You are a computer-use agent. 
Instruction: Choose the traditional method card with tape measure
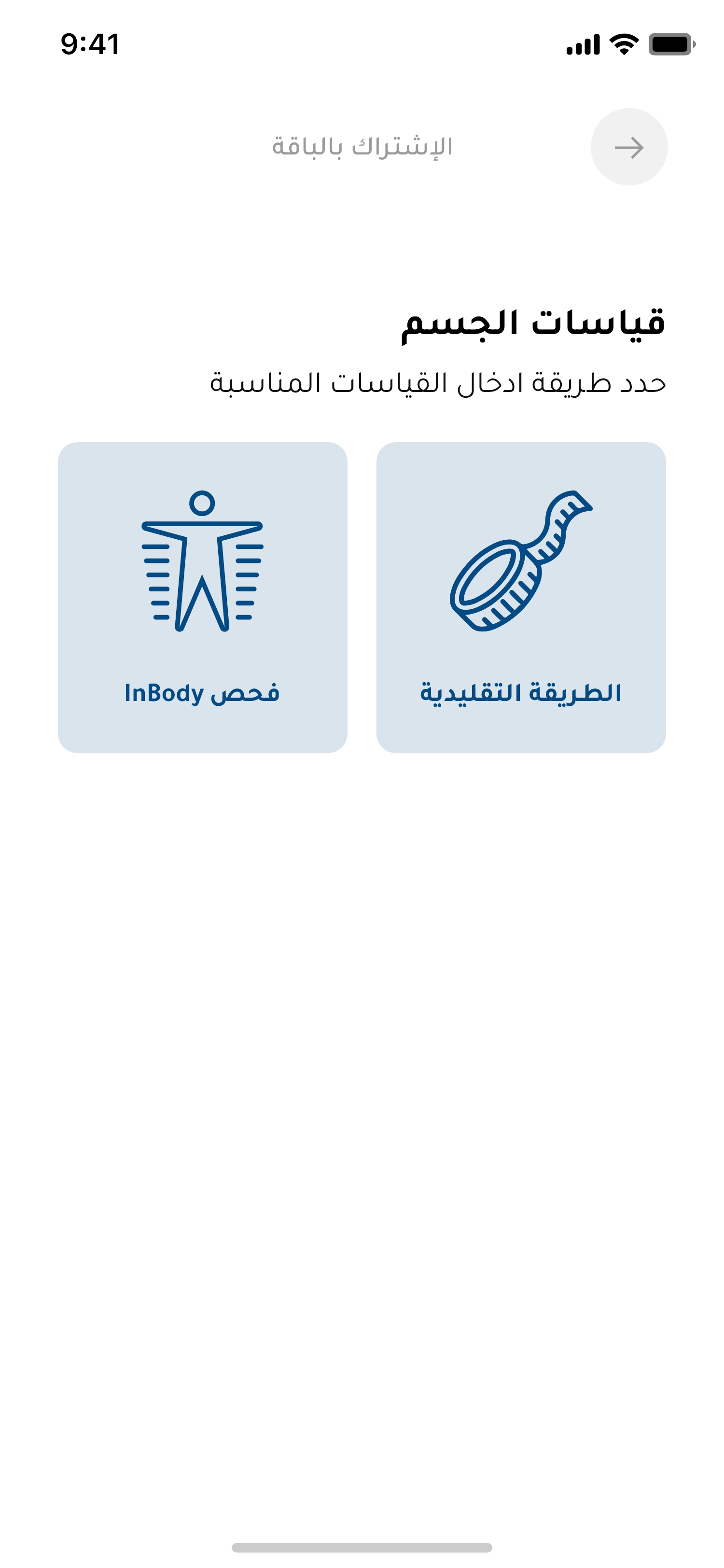521,597
